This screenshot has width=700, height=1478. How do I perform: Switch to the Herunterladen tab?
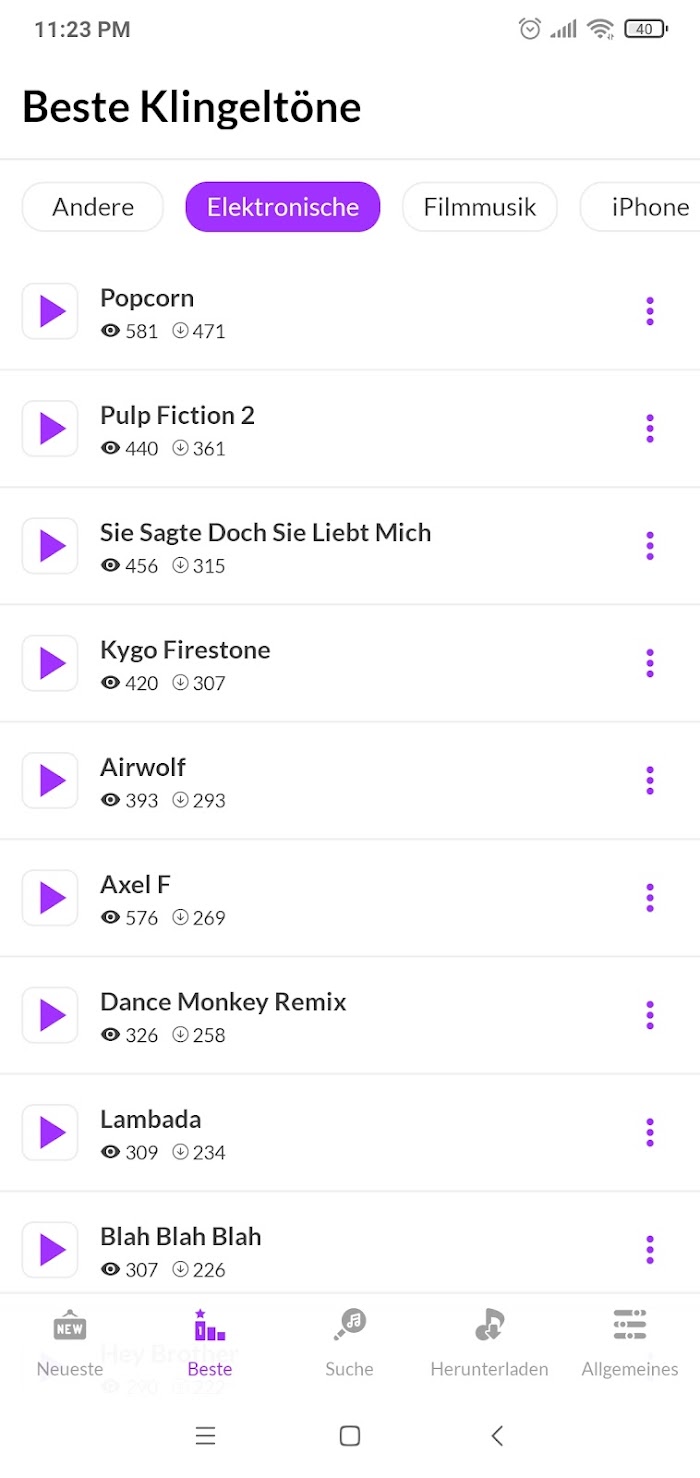(489, 1343)
